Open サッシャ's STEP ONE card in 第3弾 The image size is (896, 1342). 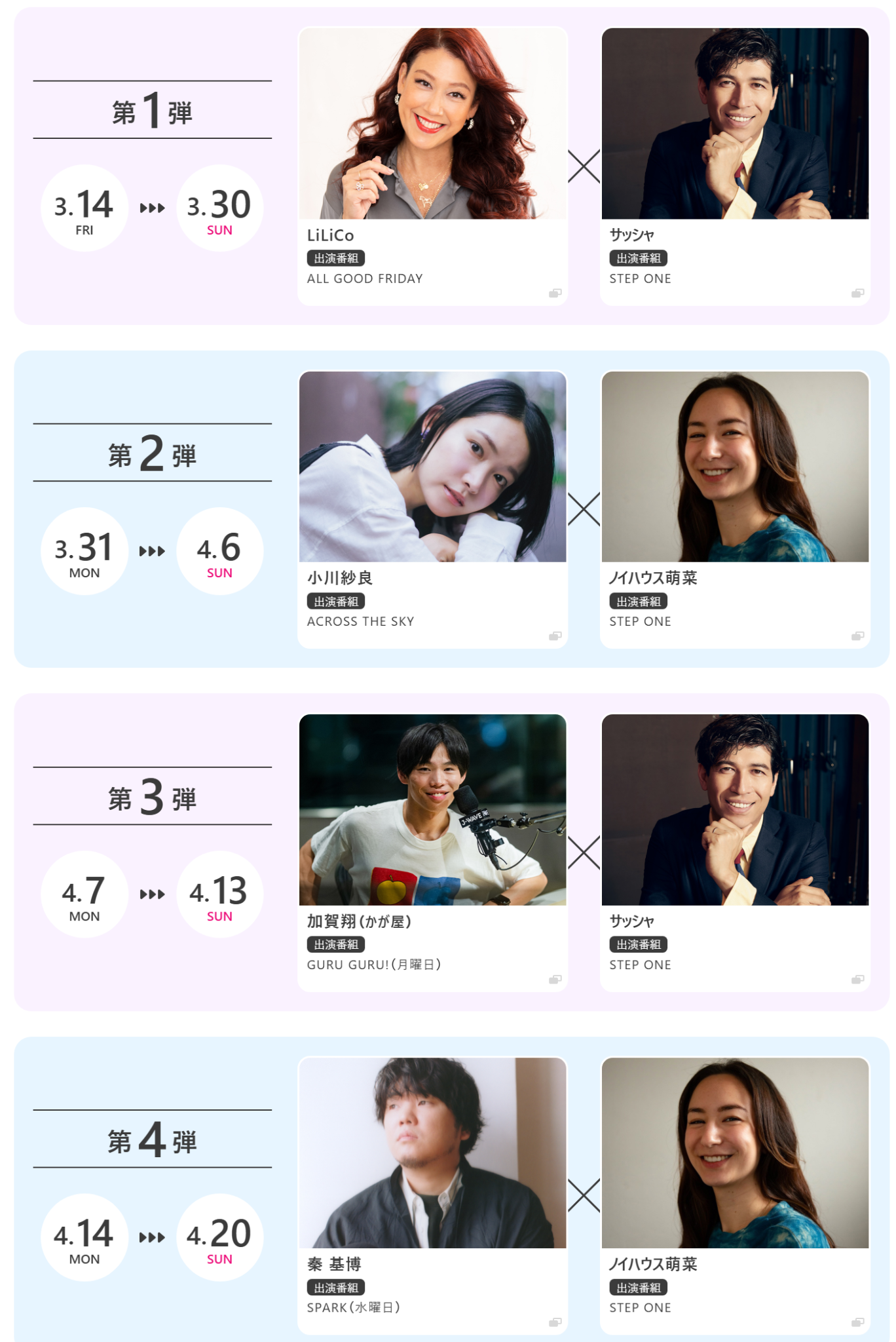click(735, 852)
